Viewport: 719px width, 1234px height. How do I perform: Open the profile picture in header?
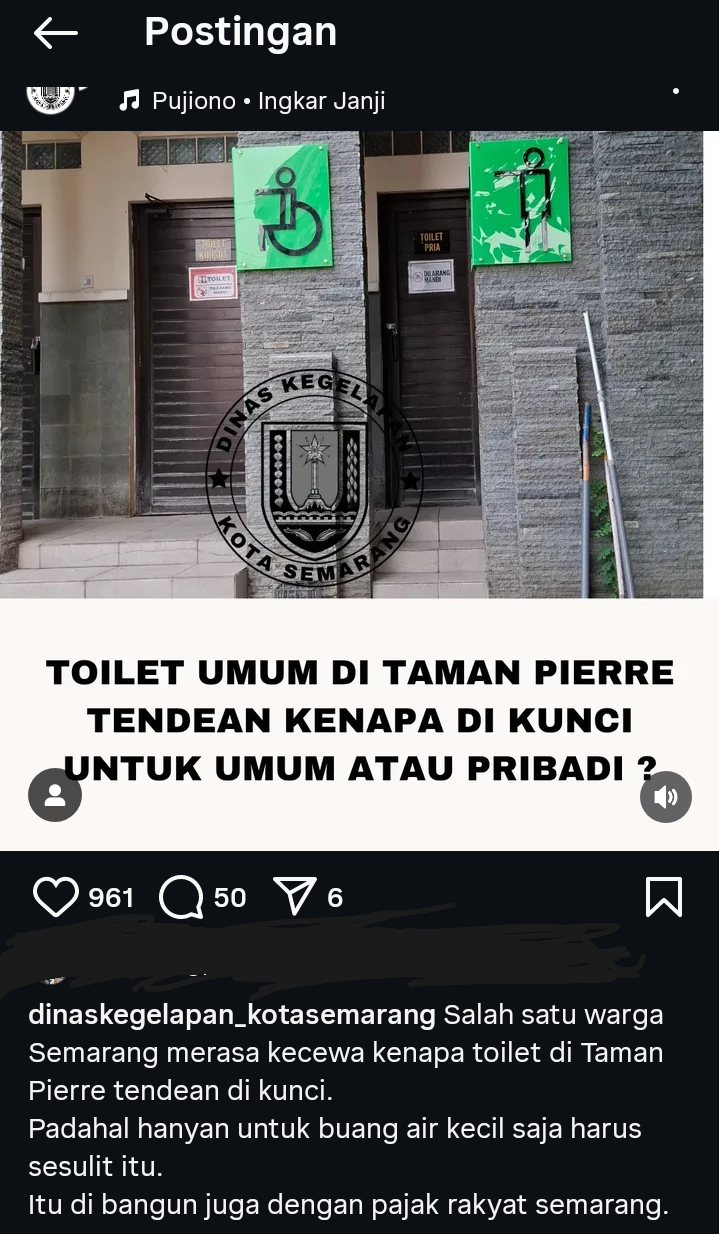click(51, 99)
